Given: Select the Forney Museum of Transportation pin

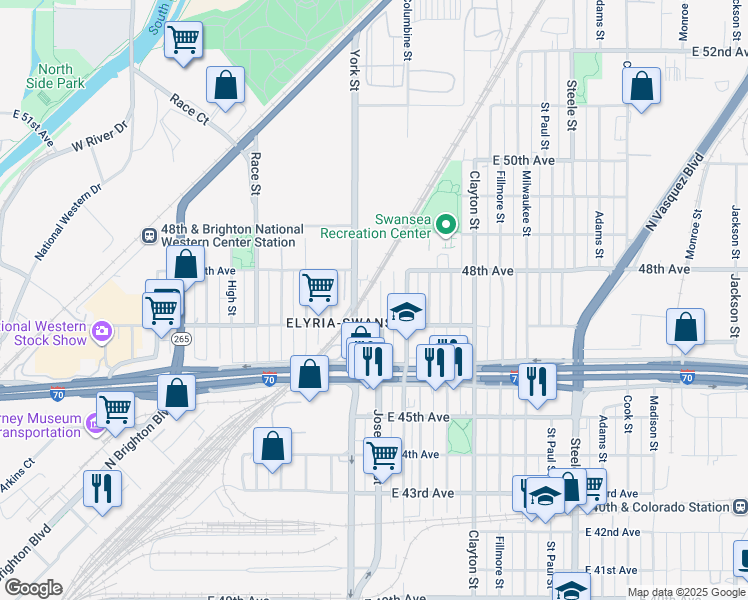Looking at the screenshot, I should click(93, 425).
